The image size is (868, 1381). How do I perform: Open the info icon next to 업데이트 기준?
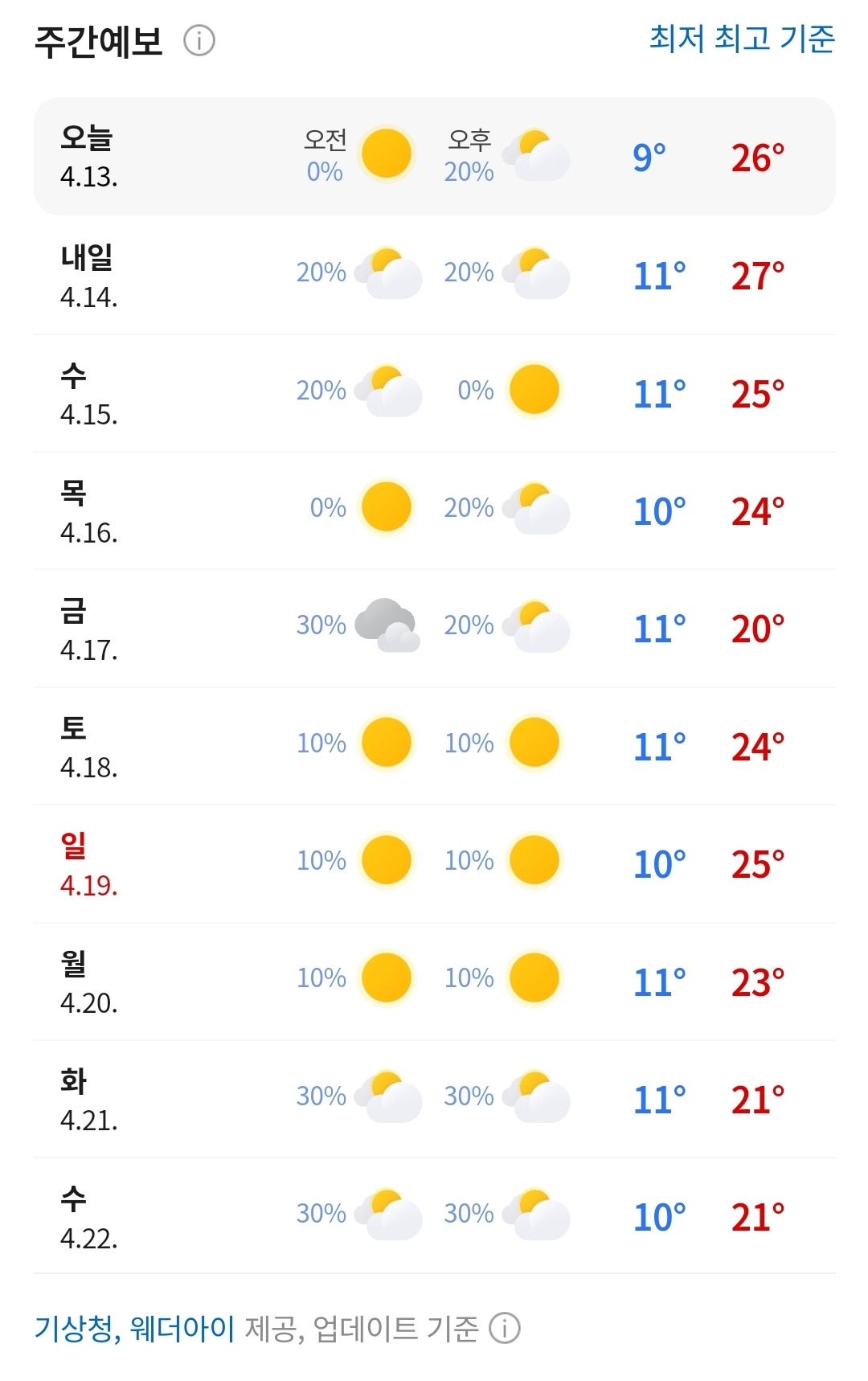(505, 1329)
